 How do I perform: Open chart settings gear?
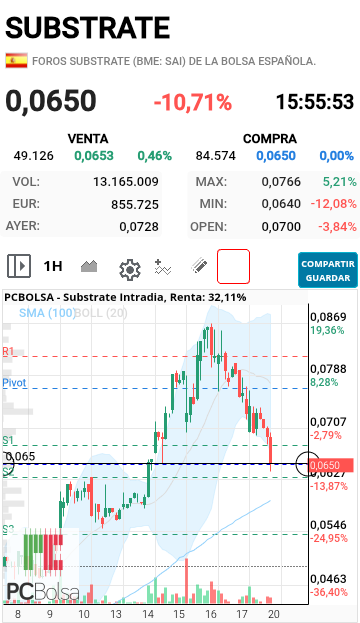pyautogui.click(x=130, y=270)
